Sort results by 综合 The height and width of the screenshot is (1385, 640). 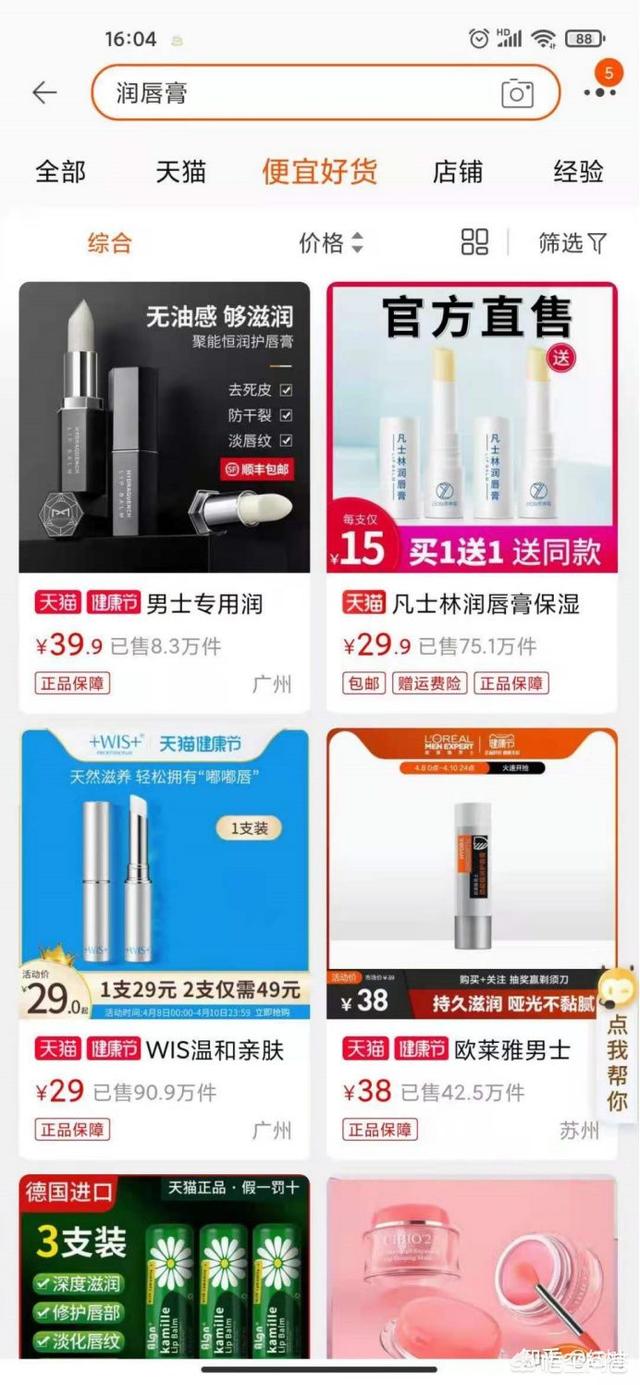[109, 243]
